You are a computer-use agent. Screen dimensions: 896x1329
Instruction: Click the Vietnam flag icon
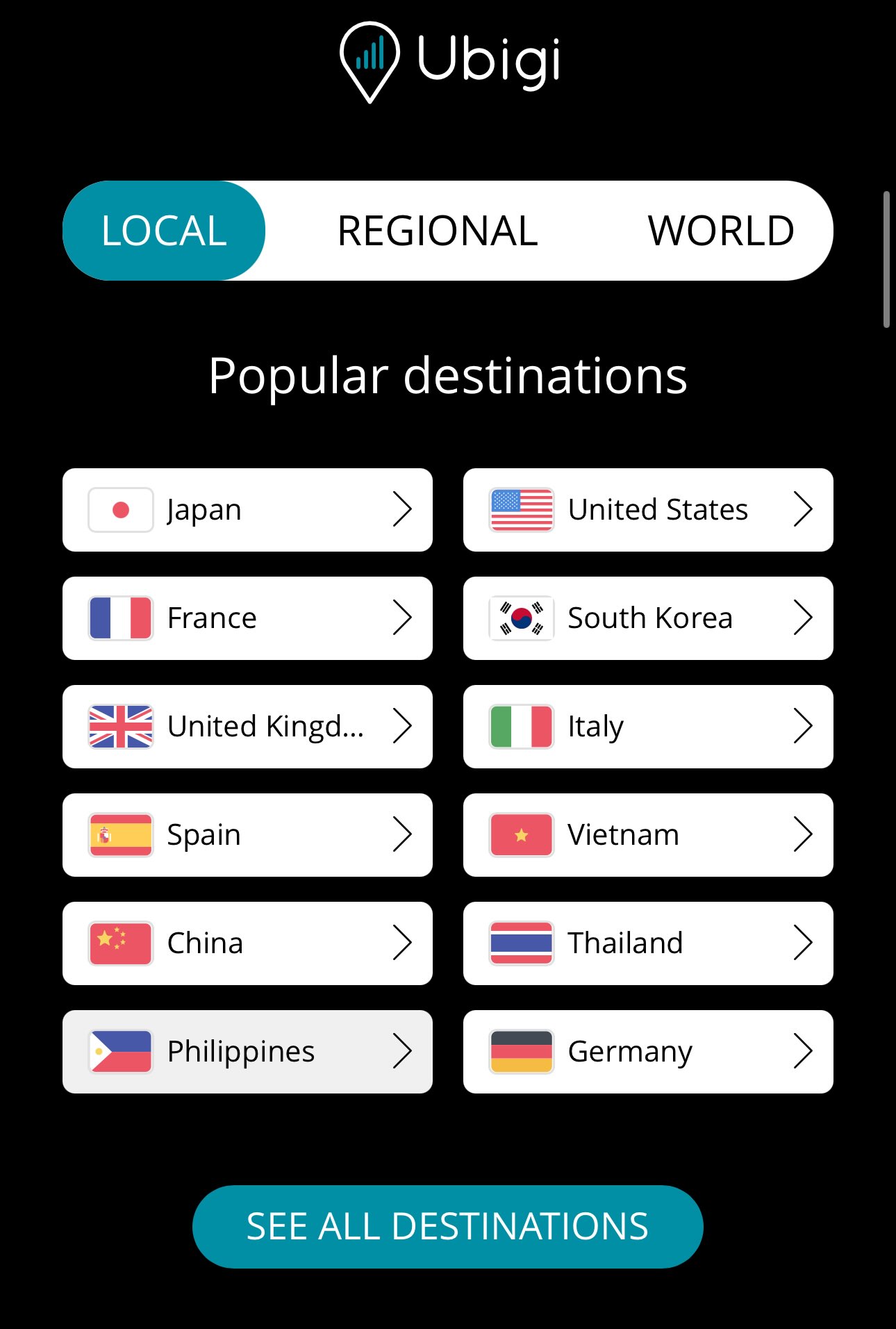point(522,834)
